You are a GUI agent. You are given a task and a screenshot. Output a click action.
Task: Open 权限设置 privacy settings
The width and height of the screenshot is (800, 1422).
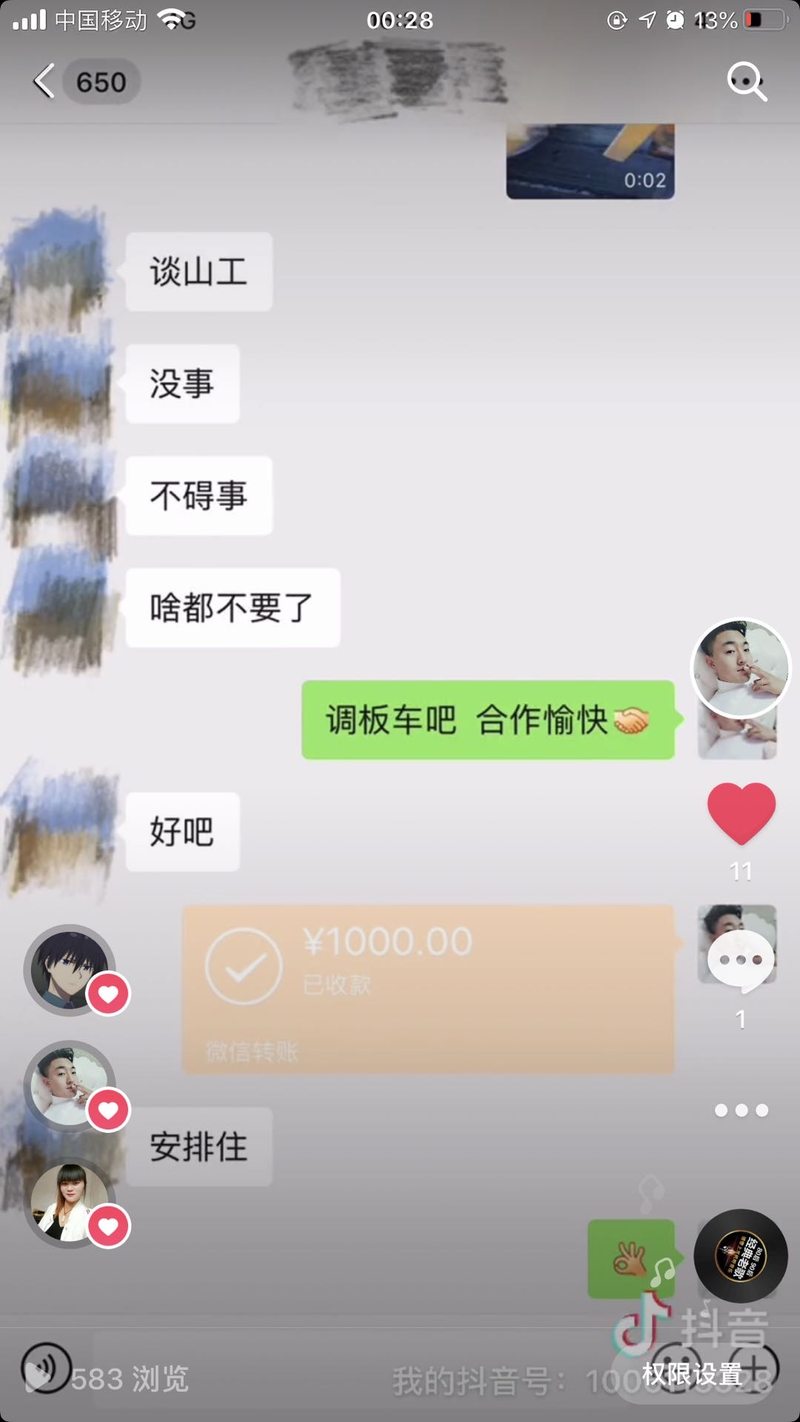[692, 1374]
